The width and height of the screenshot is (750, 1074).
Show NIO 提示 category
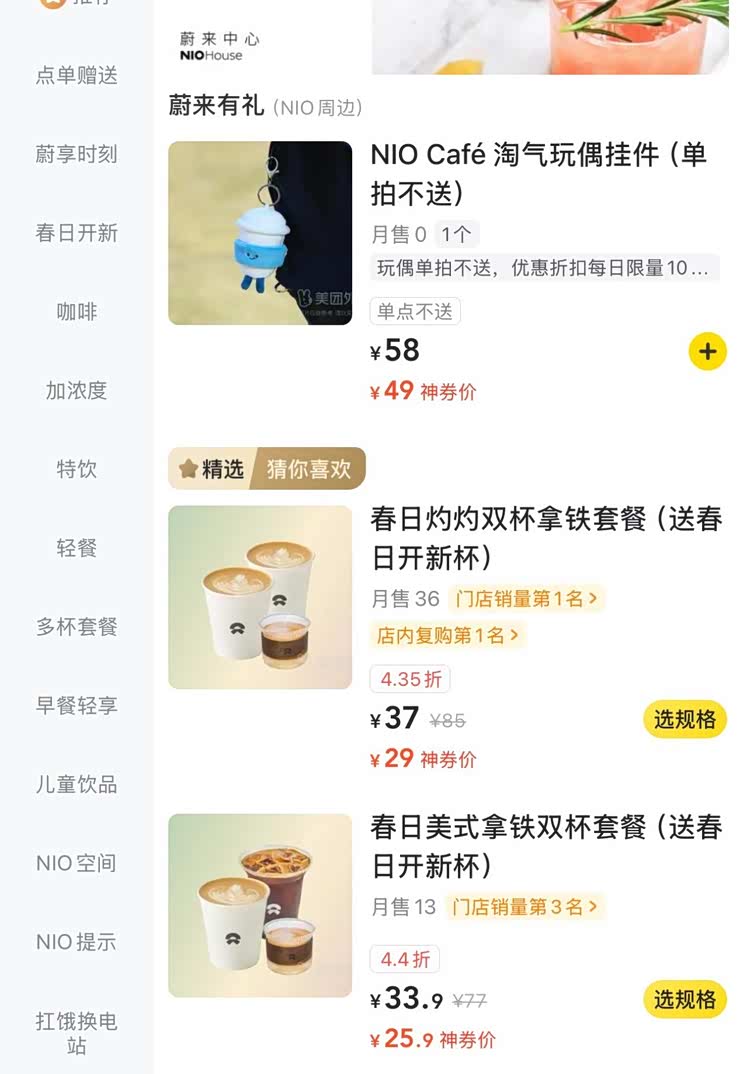pos(77,942)
